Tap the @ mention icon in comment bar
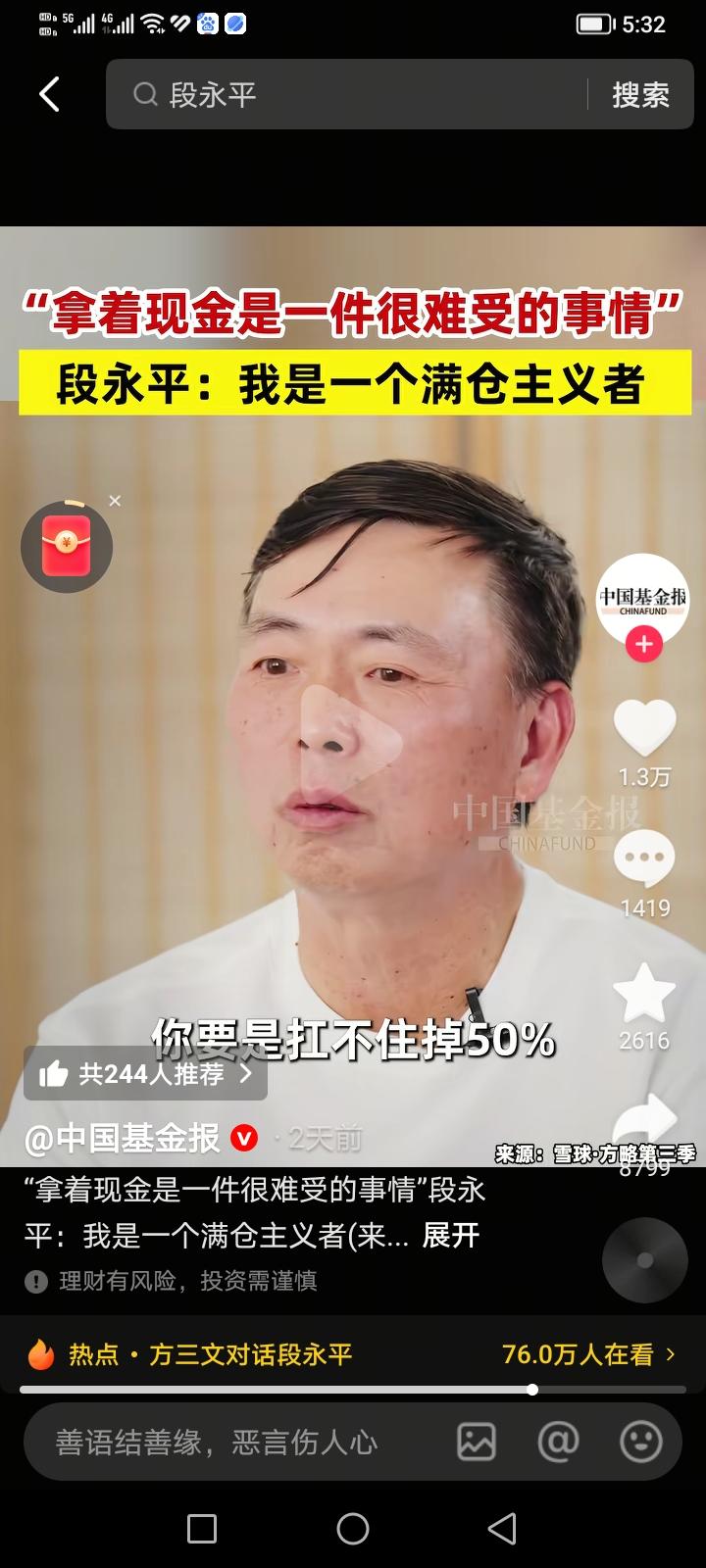706x1568 pixels. pyautogui.click(x=559, y=1442)
